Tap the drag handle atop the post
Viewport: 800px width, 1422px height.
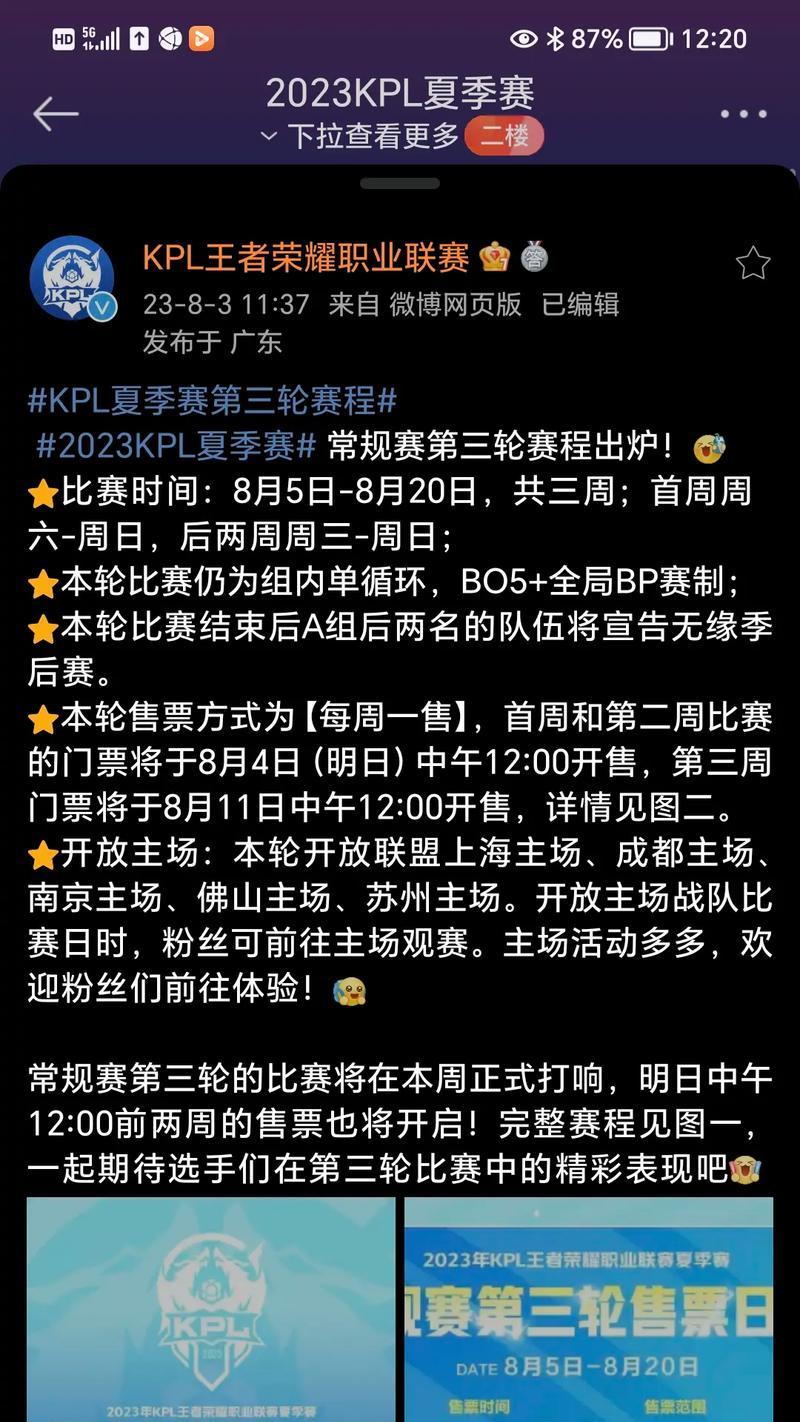pyautogui.click(x=400, y=184)
